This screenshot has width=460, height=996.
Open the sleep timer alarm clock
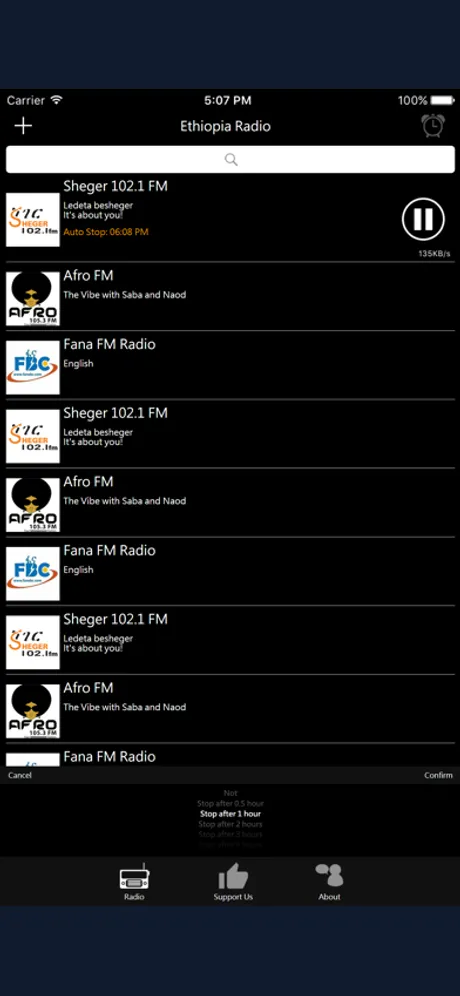click(x=433, y=125)
